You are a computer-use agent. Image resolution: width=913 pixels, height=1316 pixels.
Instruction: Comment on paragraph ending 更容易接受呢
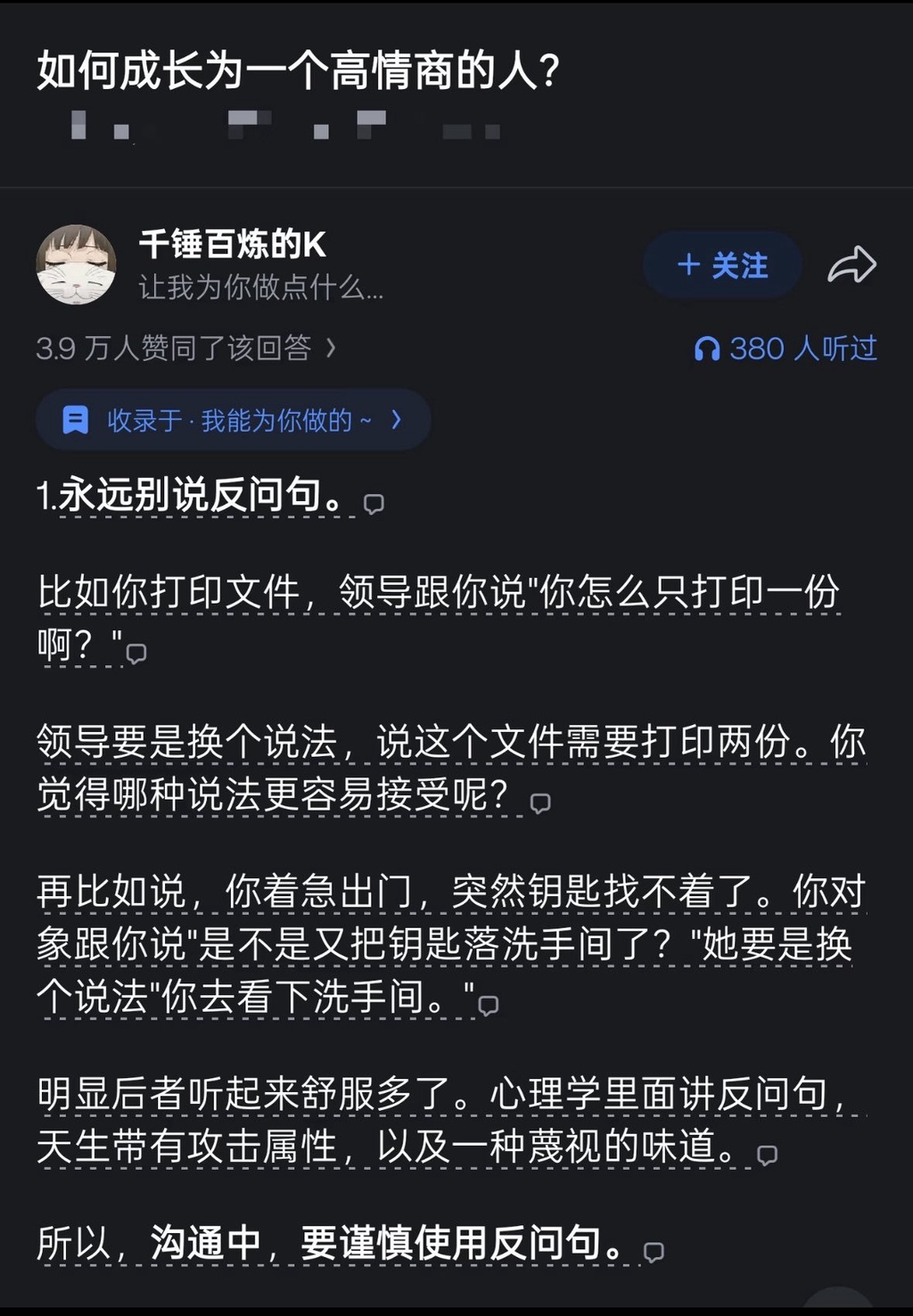[540, 803]
